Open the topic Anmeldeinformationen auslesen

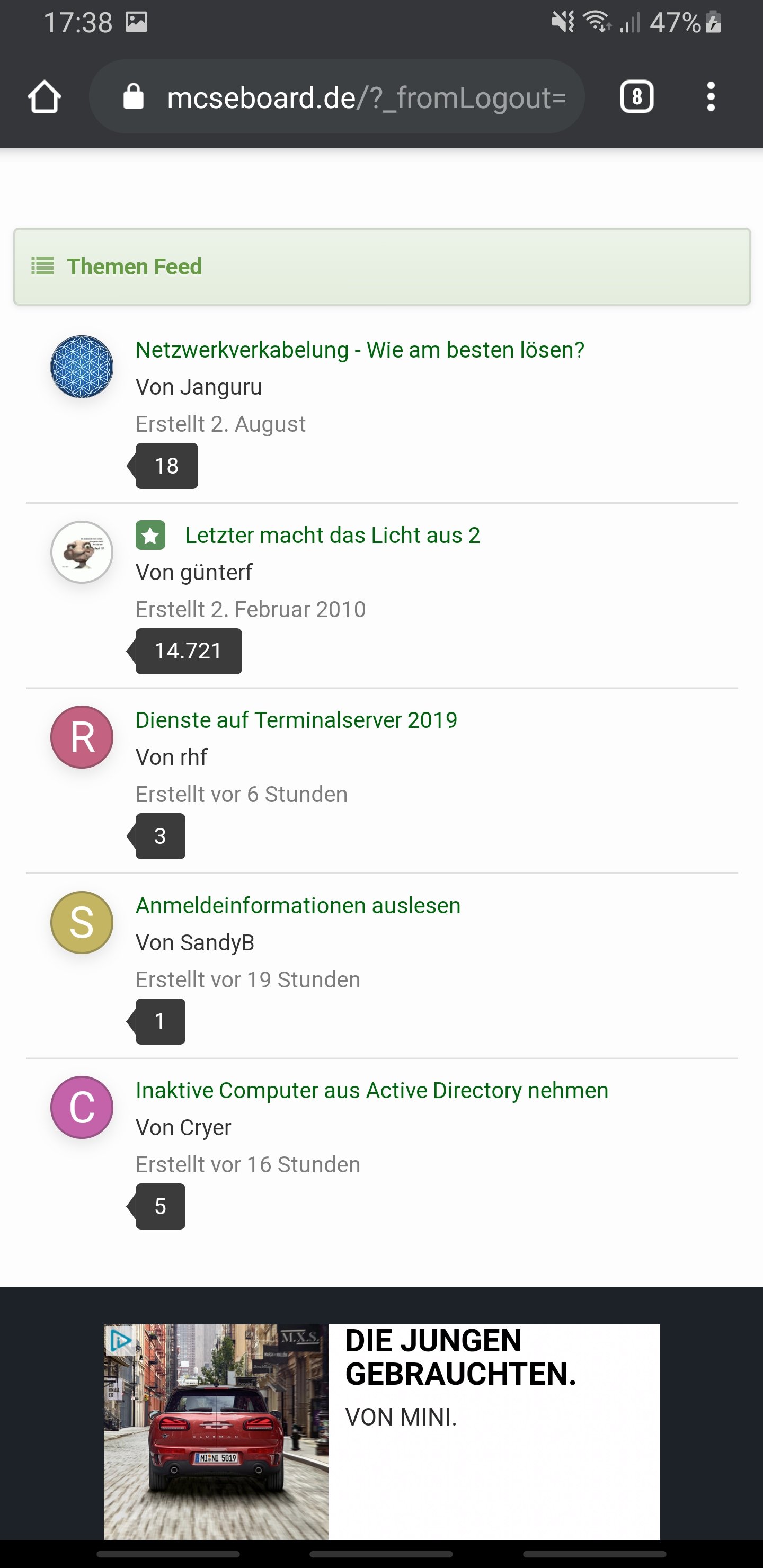click(x=298, y=906)
